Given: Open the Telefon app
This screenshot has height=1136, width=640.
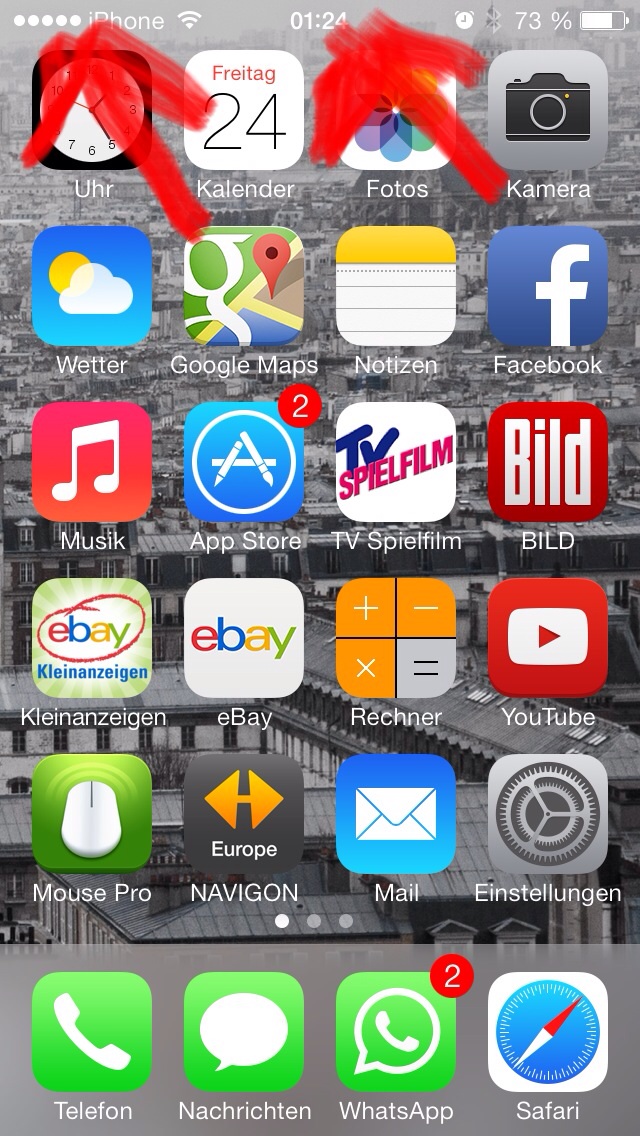Looking at the screenshot, I should click(x=92, y=1032).
